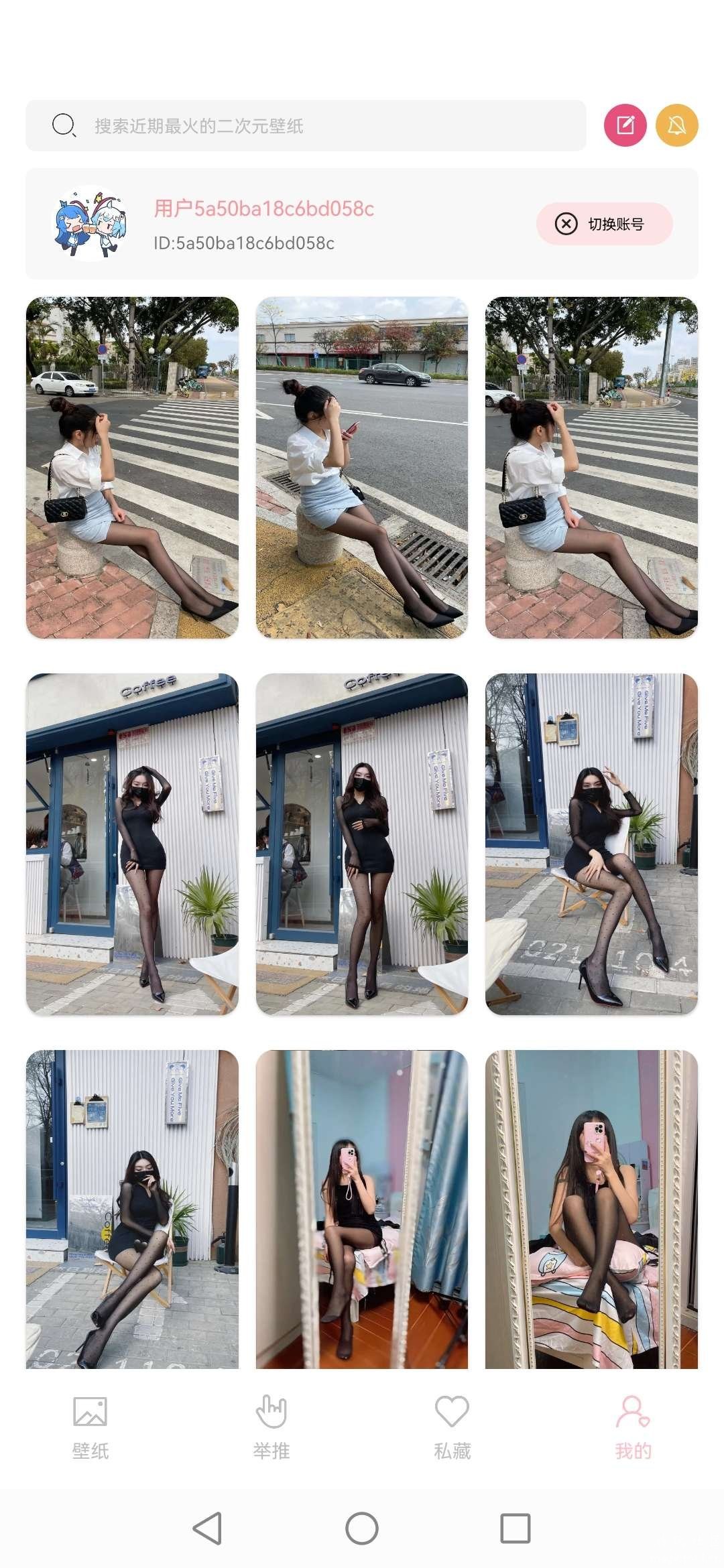Go to the system home screen

[362, 1528]
